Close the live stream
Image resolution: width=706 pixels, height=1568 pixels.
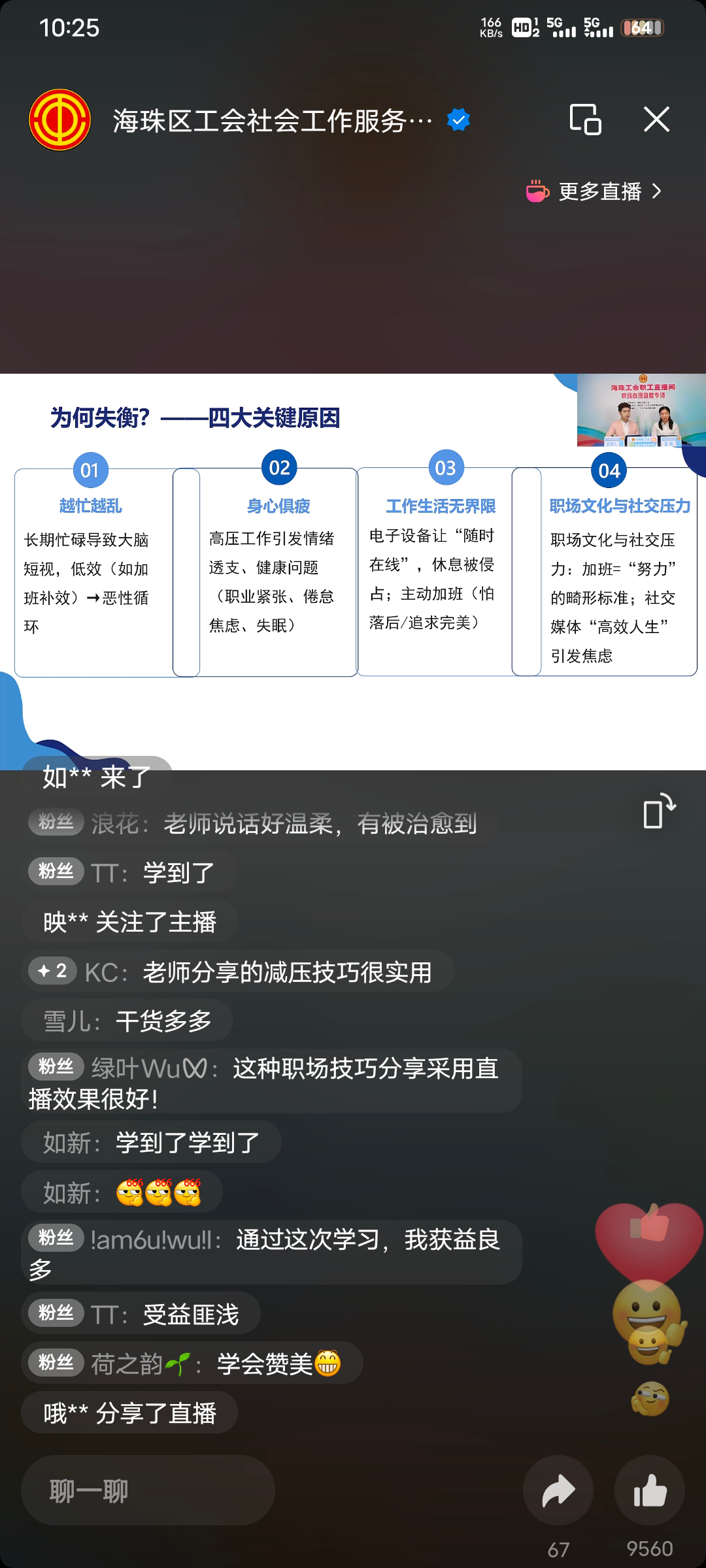click(656, 120)
